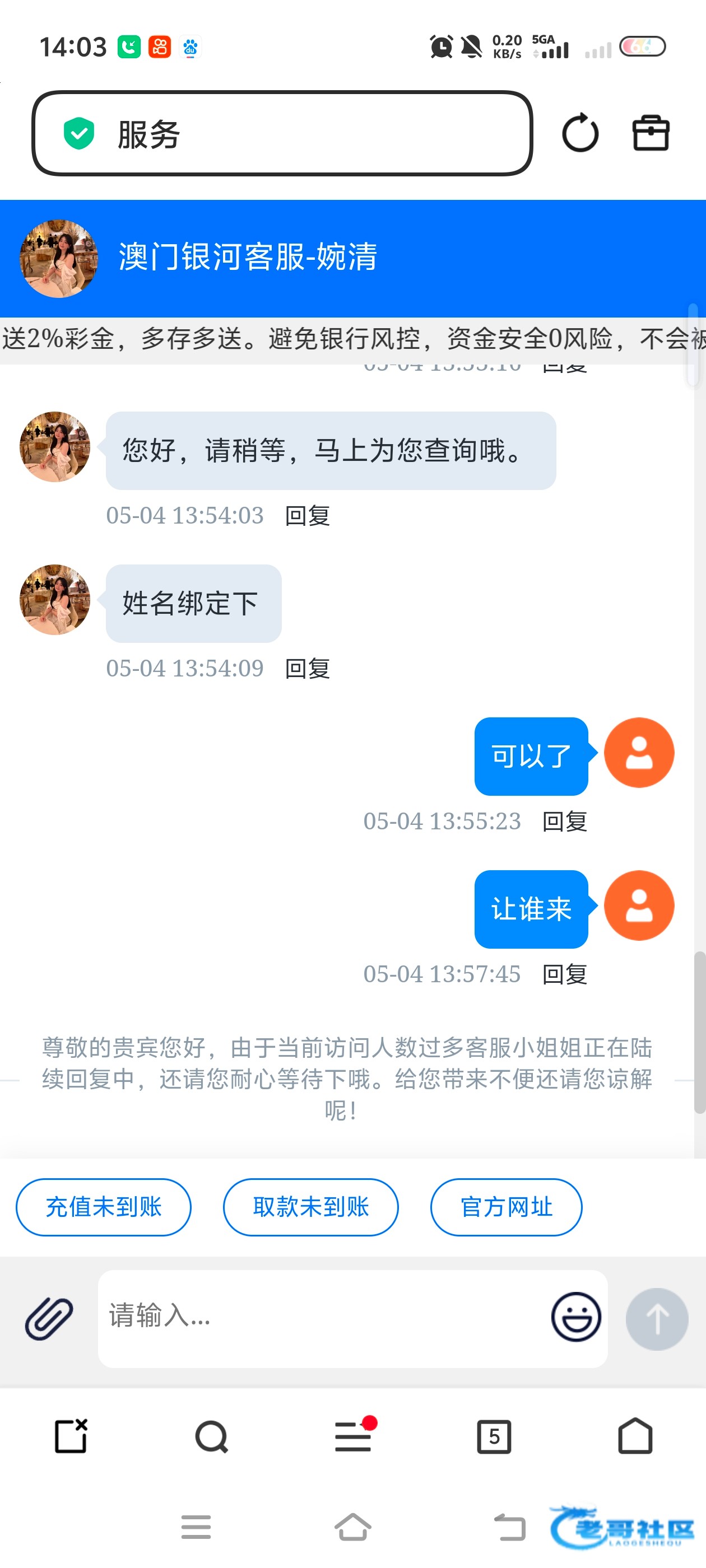
Task: Reload the page with the refresh icon
Action: (580, 133)
